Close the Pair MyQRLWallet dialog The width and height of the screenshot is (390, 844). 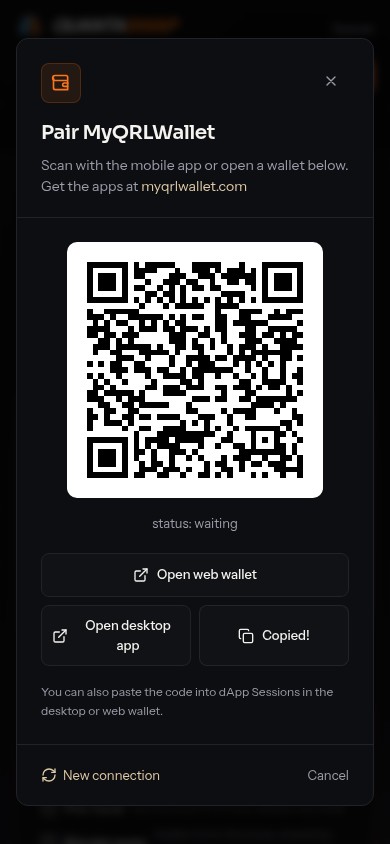(x=331, y=81)
